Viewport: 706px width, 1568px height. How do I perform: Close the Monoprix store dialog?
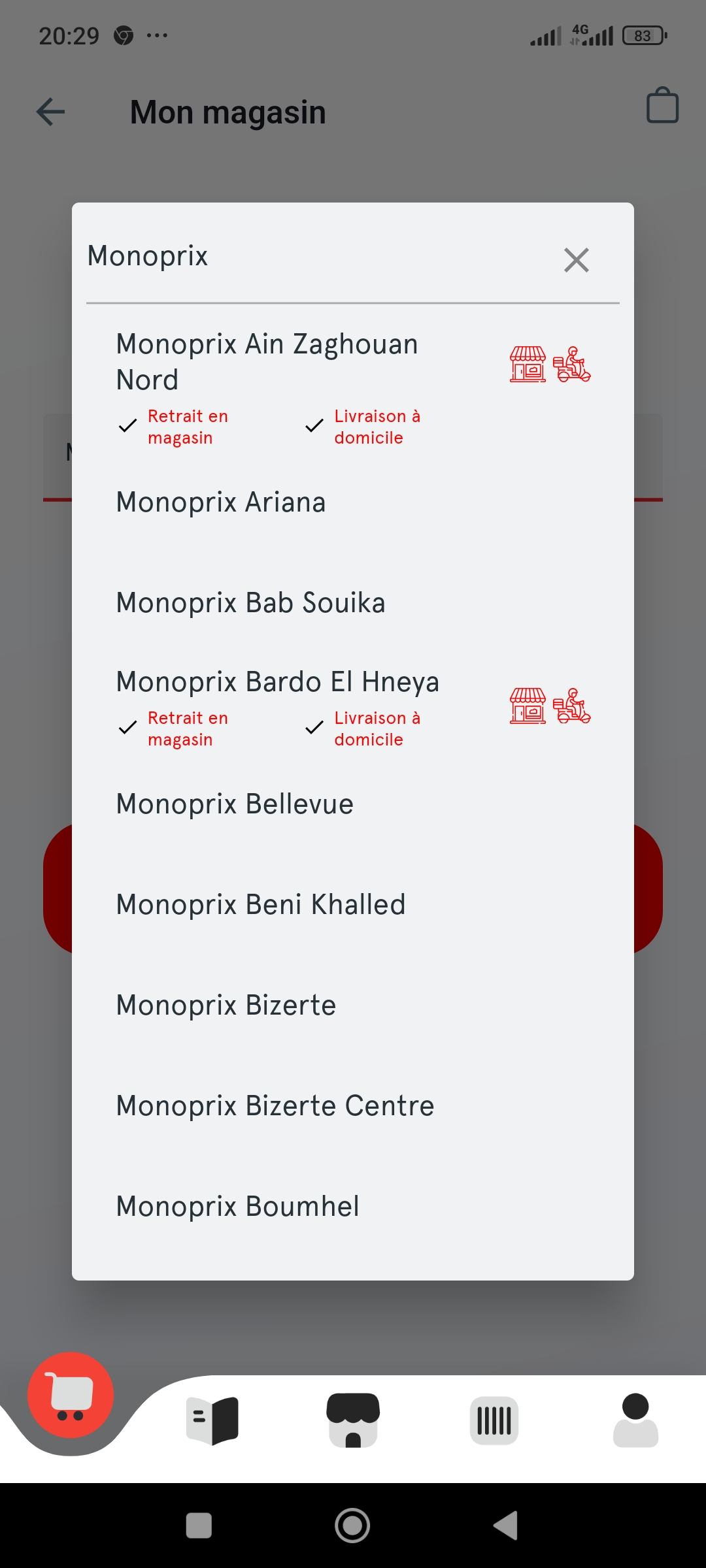tap(576, 259)
